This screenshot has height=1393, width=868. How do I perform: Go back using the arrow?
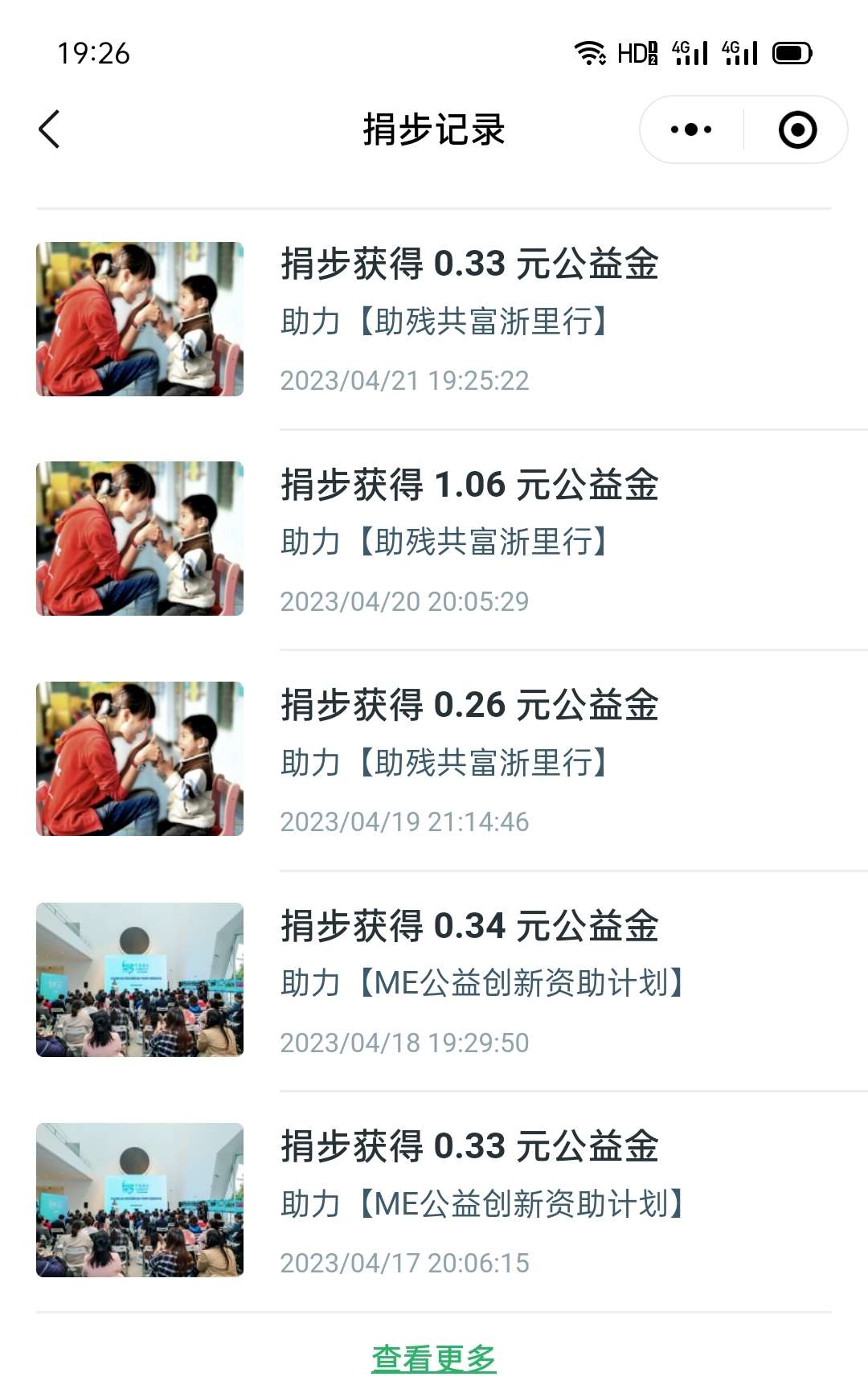pyautogui.click(x=49, y=129)
